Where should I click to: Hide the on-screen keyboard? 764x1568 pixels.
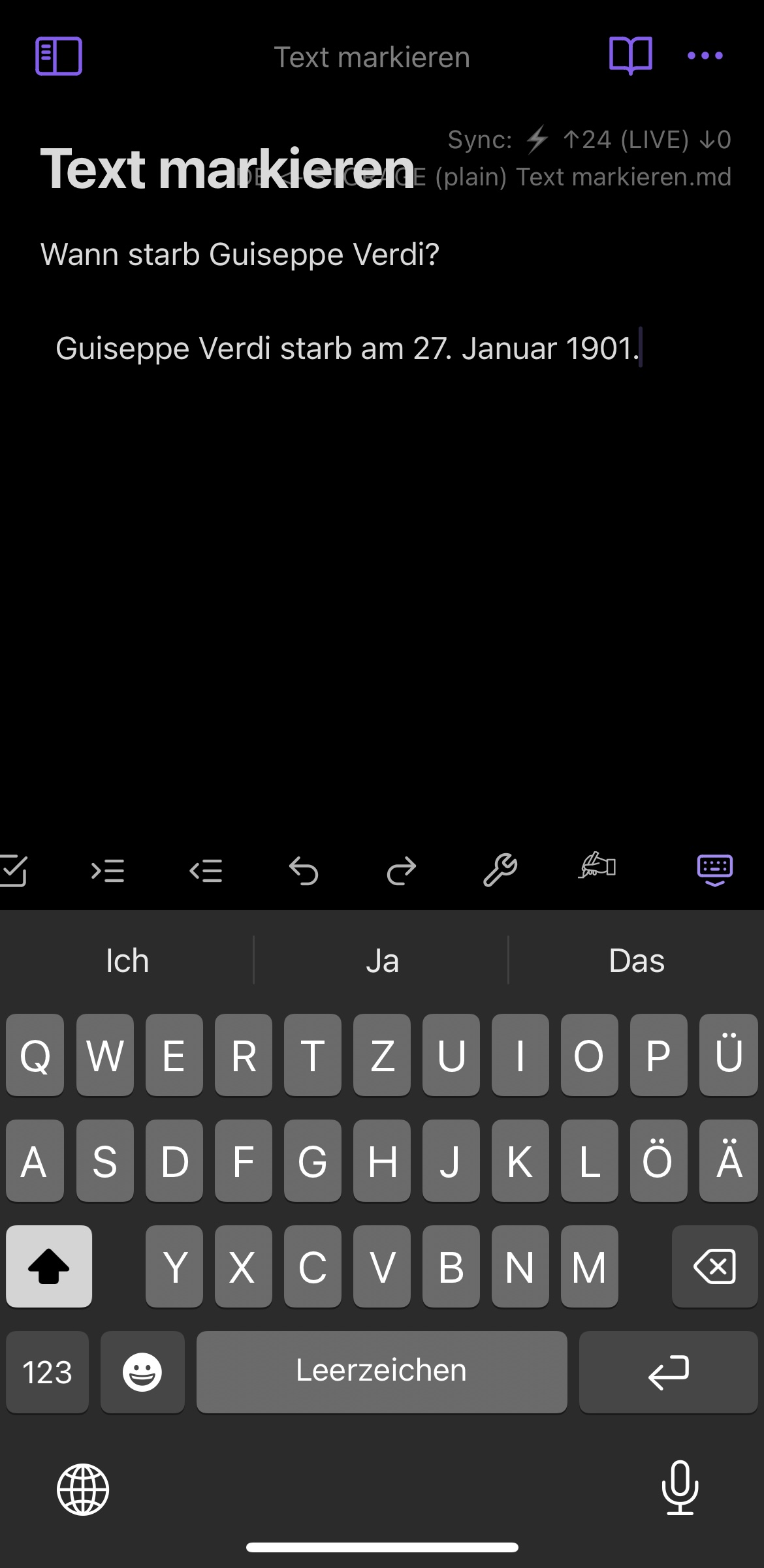pos(715,870)
